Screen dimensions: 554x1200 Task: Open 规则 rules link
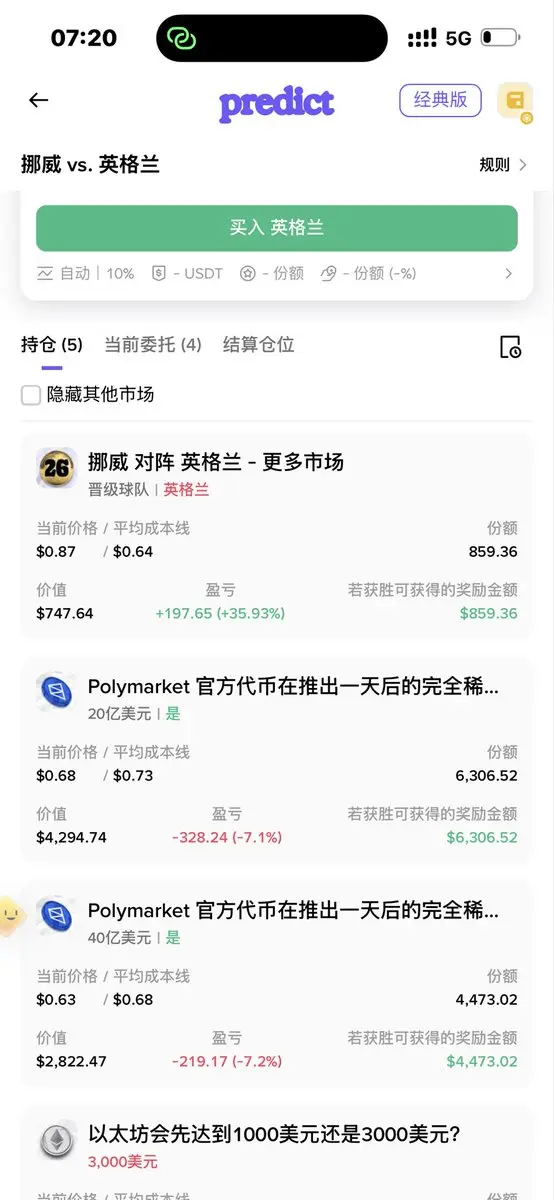[503, 165]
